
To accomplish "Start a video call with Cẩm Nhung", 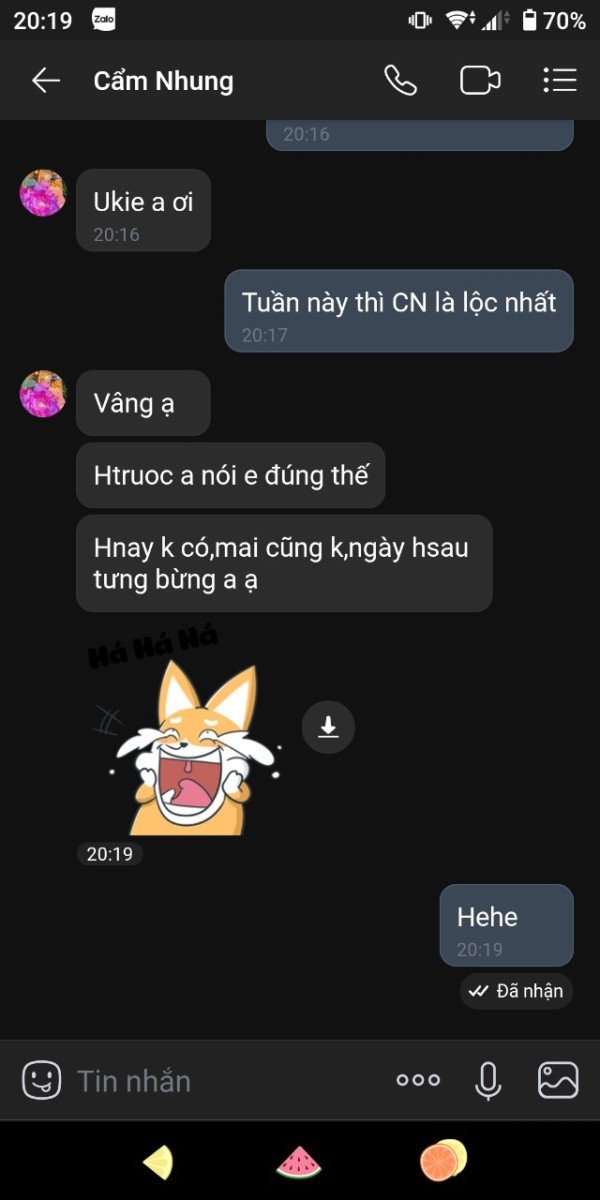I will point(480,80).
